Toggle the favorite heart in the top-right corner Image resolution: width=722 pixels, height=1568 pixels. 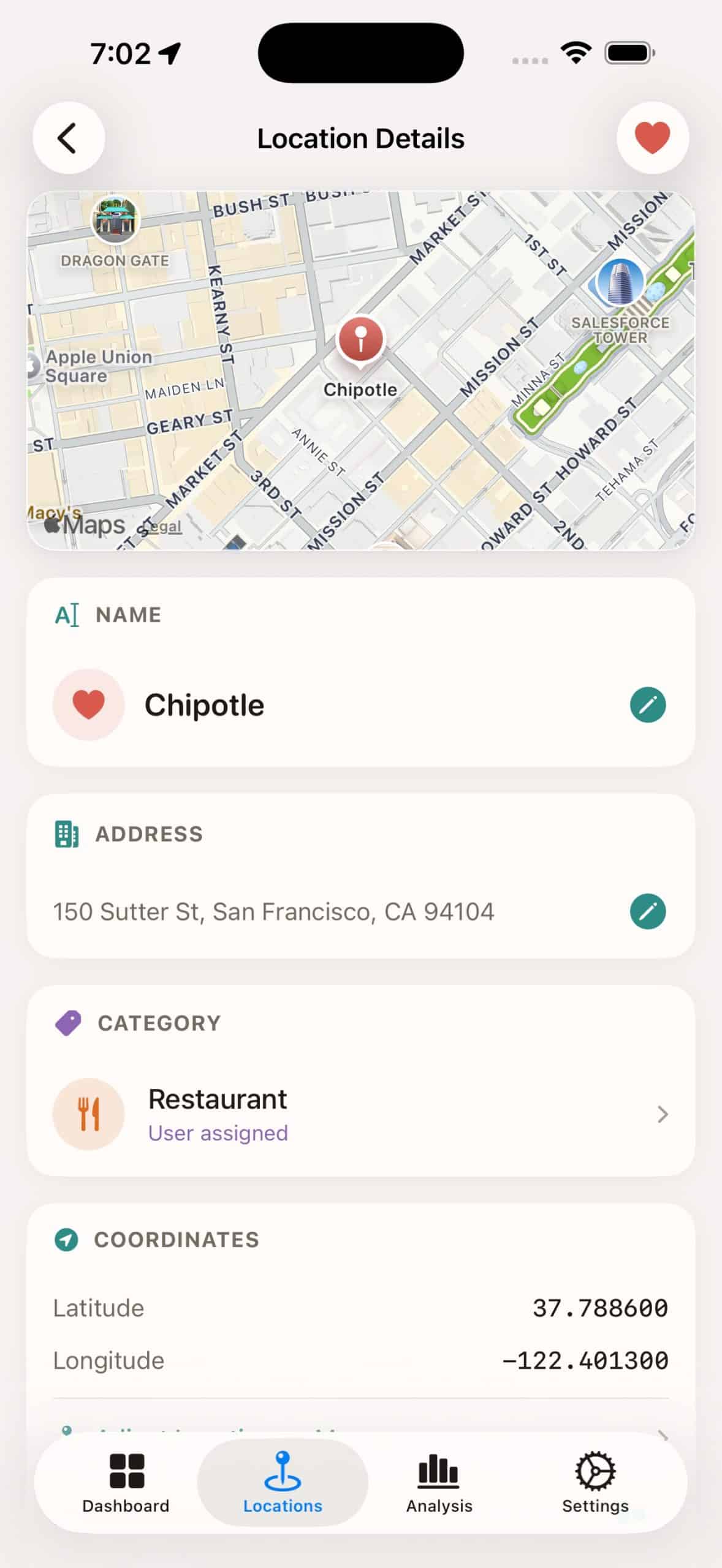(x=652, y=138)
